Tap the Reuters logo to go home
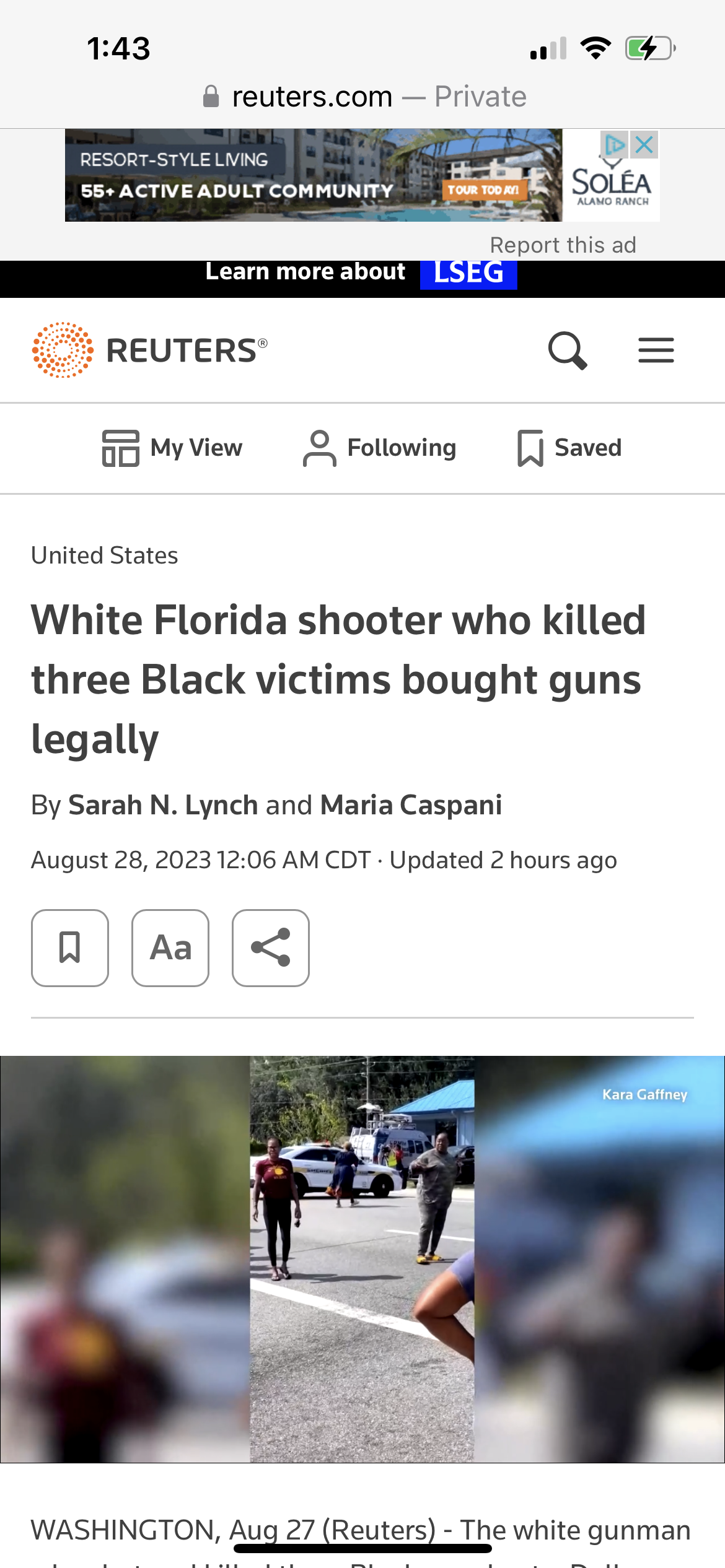Viewport: 725px width, 1568px height. [150, 350]
